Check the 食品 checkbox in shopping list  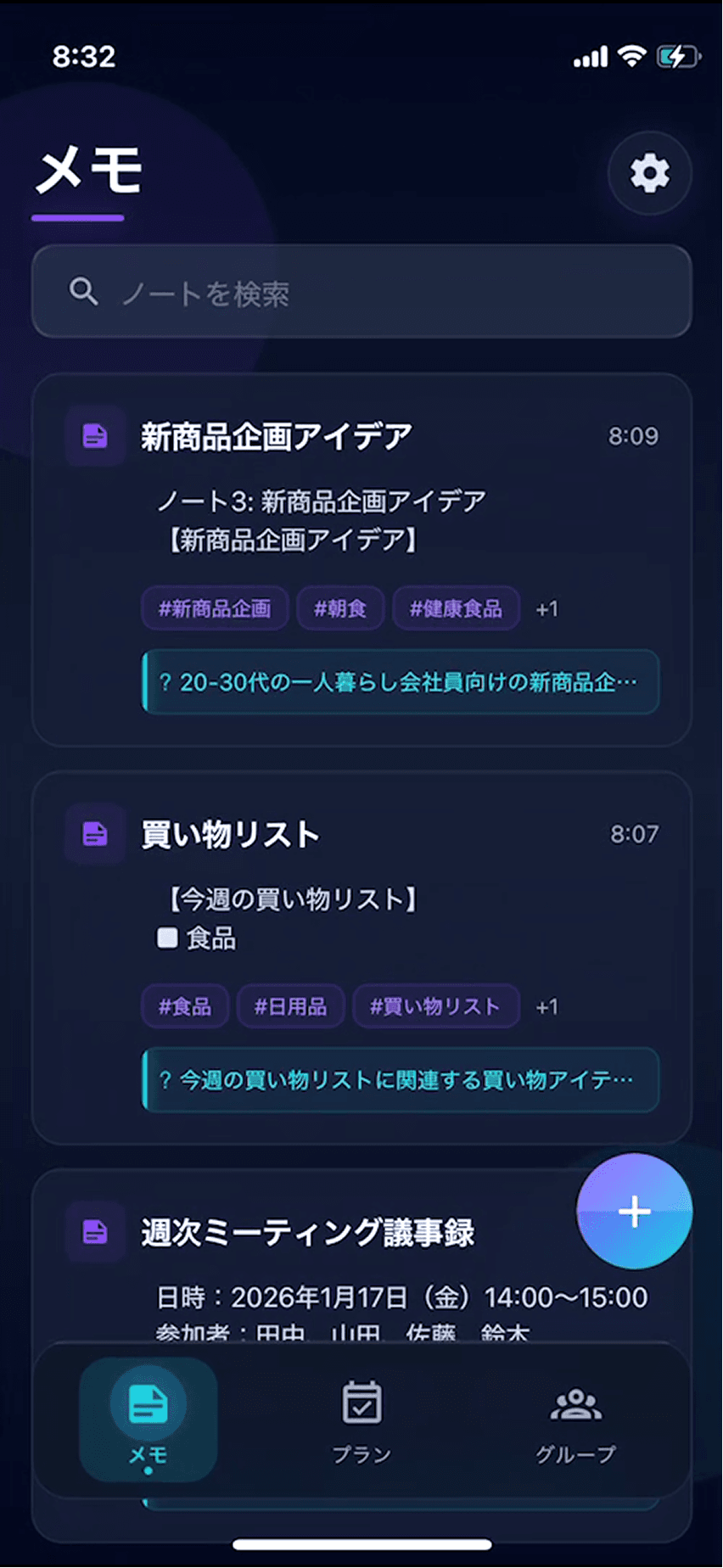(167, 938)
